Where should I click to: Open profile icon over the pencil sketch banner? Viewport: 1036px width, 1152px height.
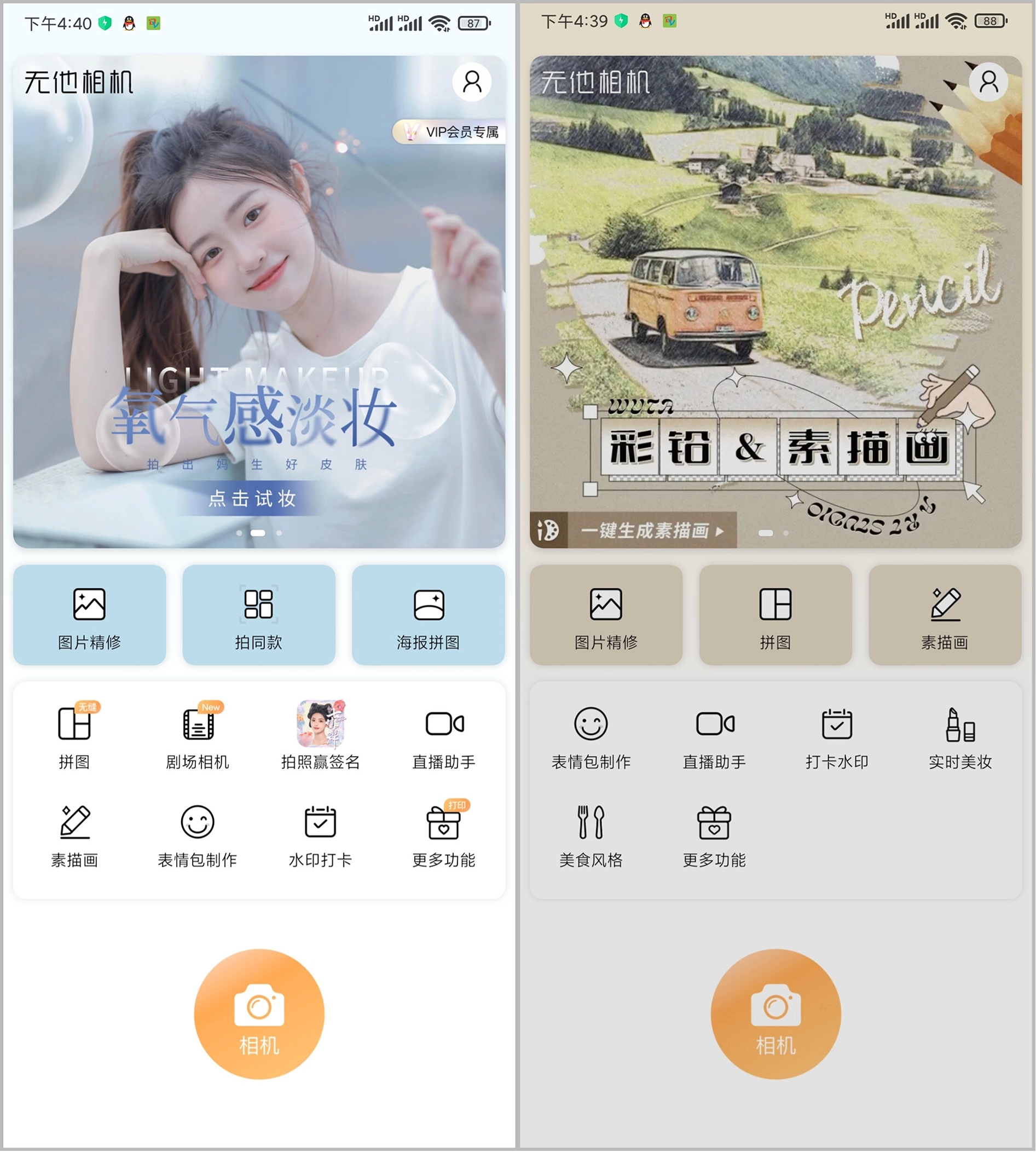click(988, 82)
